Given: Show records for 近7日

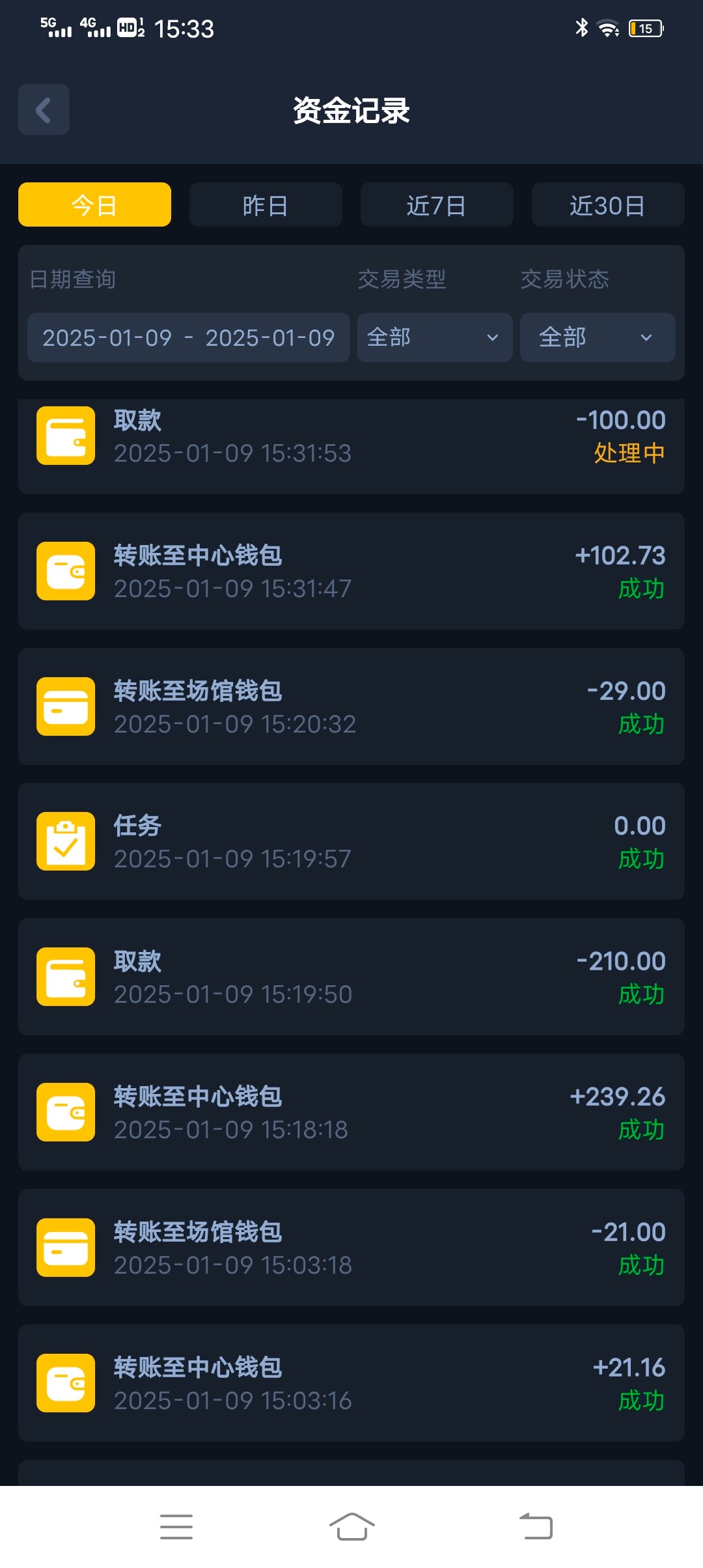Looking at the screenshot, I should pyautogui.click(x=437, y=205).
